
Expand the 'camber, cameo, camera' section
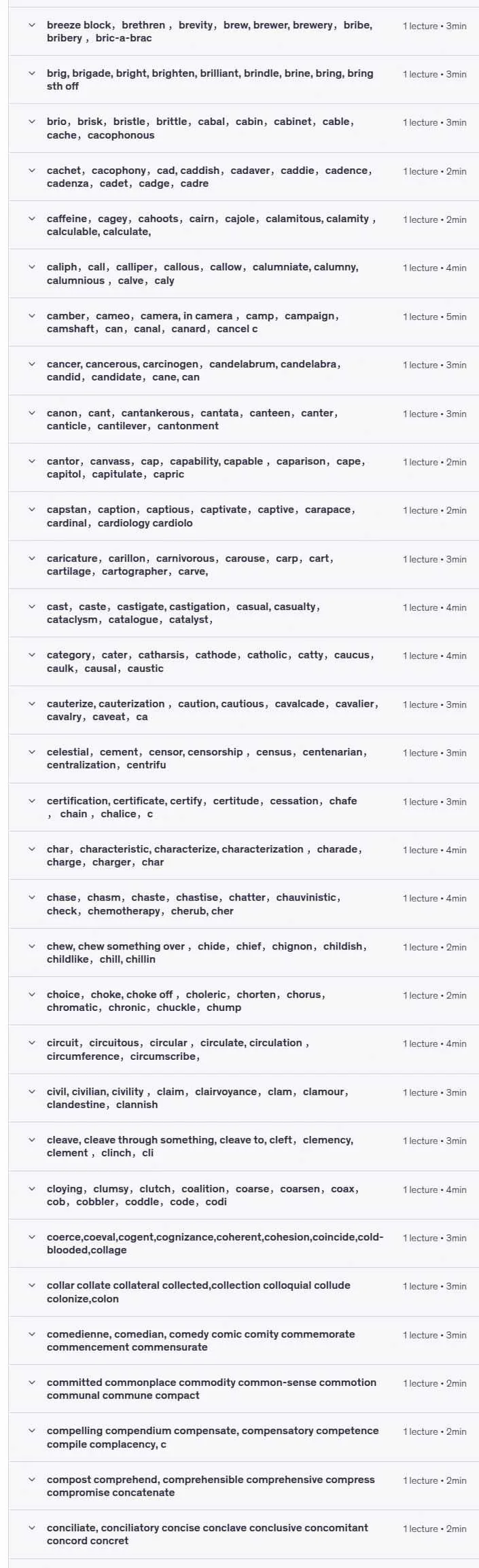pyautogui.click(x=243, y=322)
